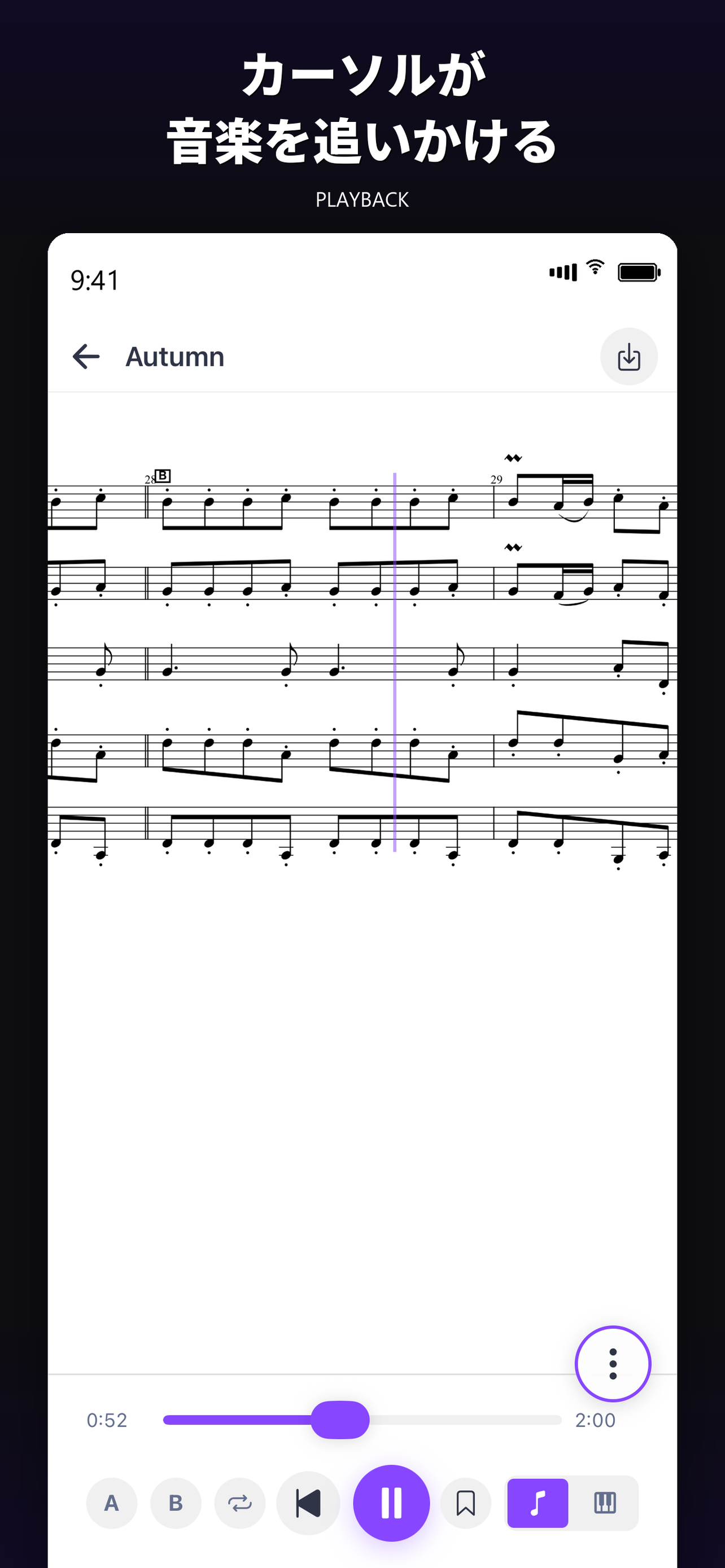Click the rehearsal mark B in the score
The width and height of the screenshot is (725, 1568).
coord(163,476)
